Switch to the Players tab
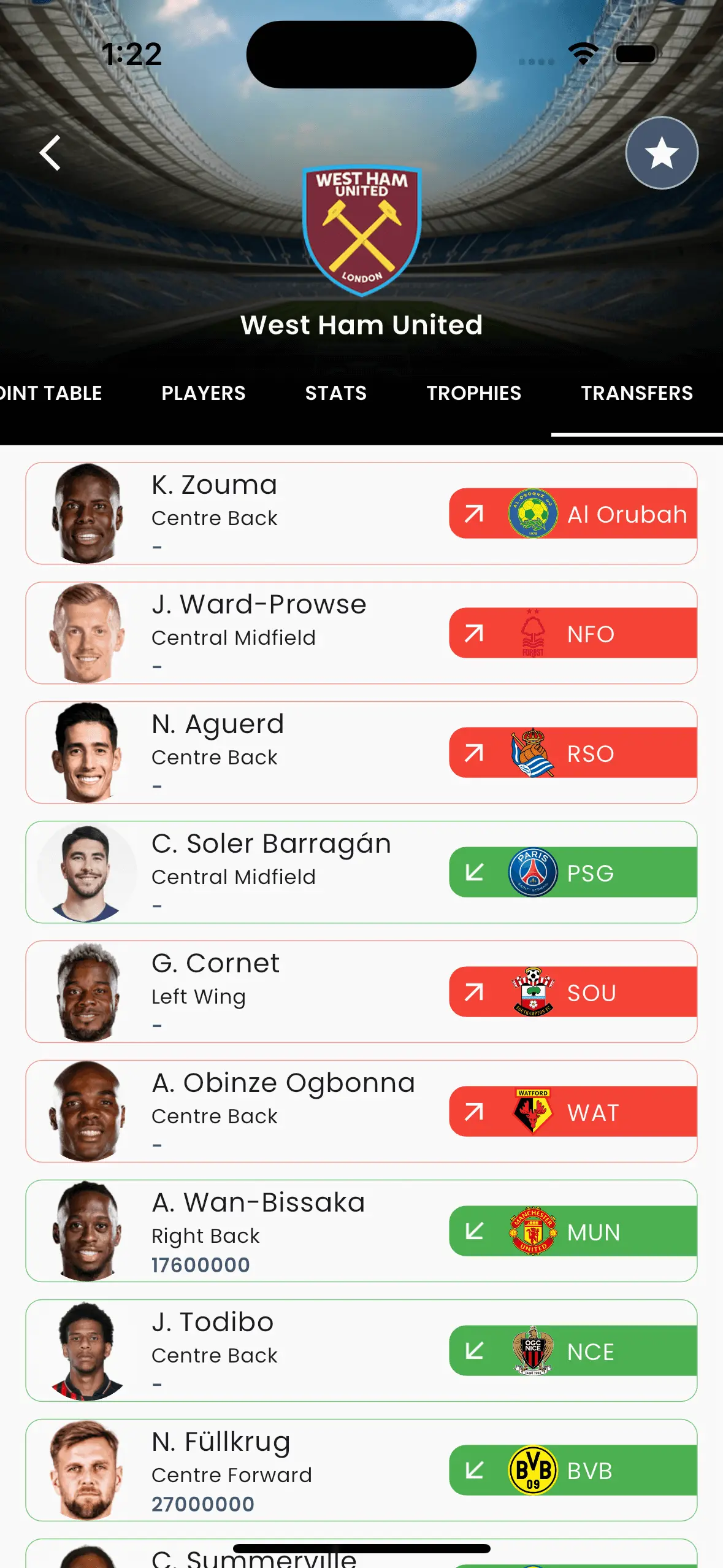723x1568 pixels. [x=203, y=393]
